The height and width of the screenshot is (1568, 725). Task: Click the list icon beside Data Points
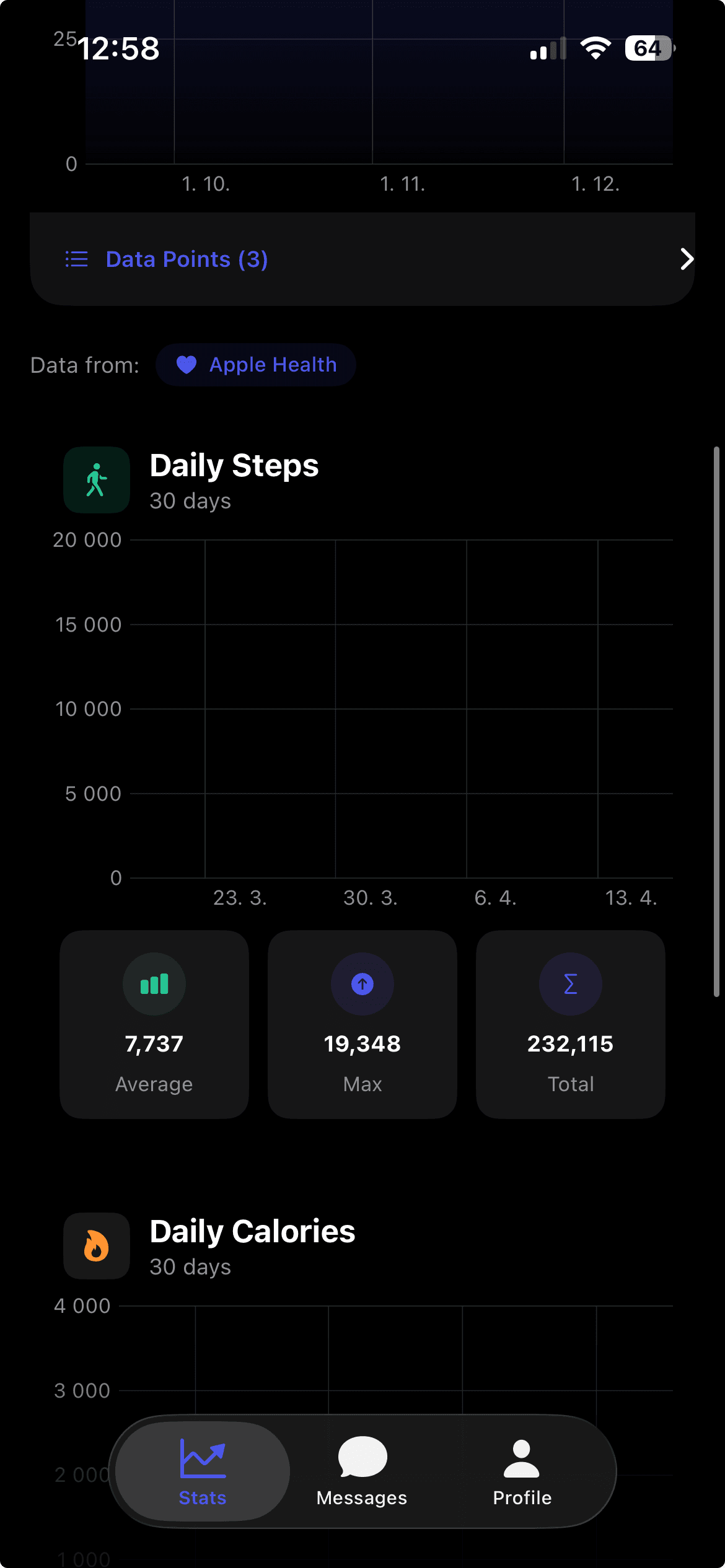point(76,259)
